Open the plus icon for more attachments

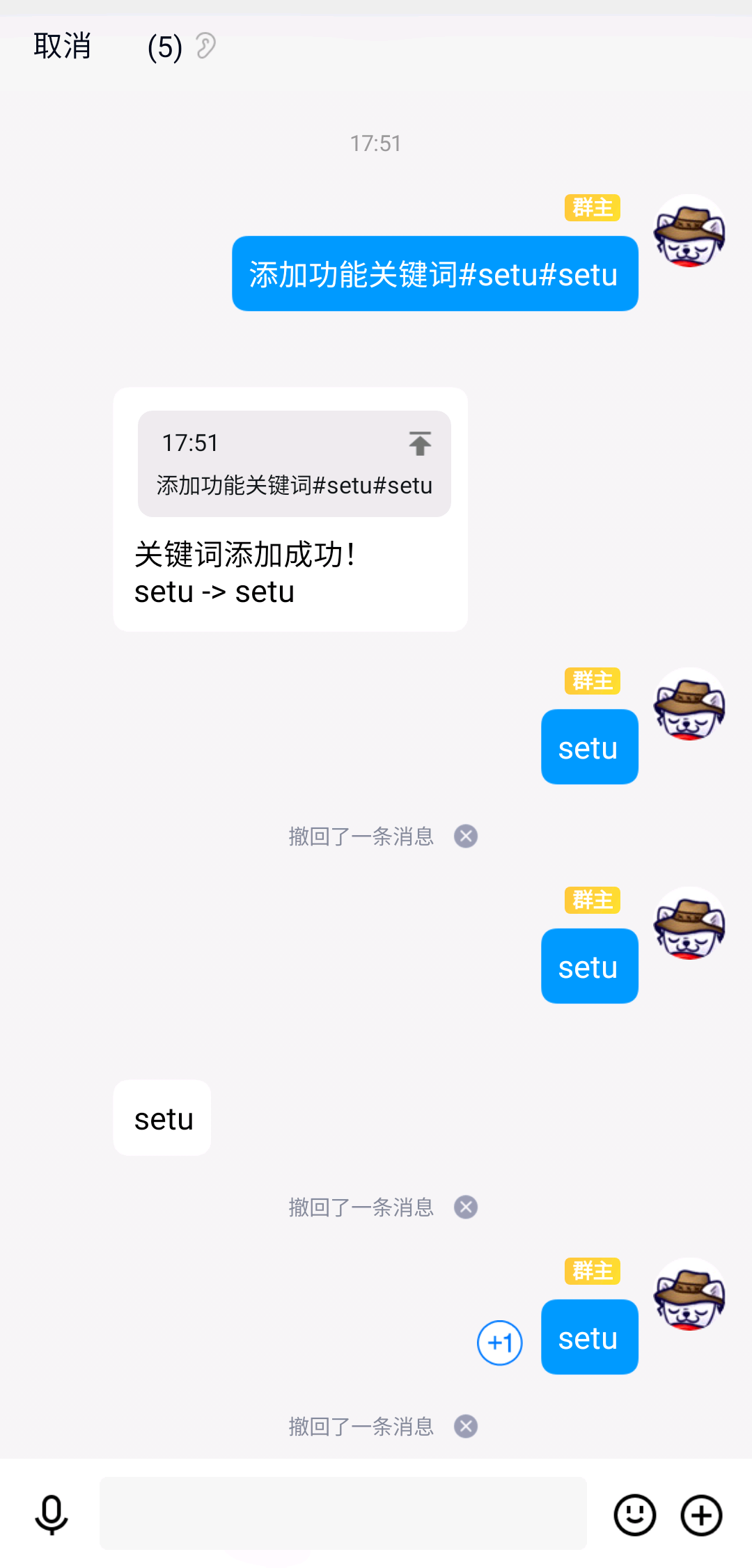coord(700,1514)
